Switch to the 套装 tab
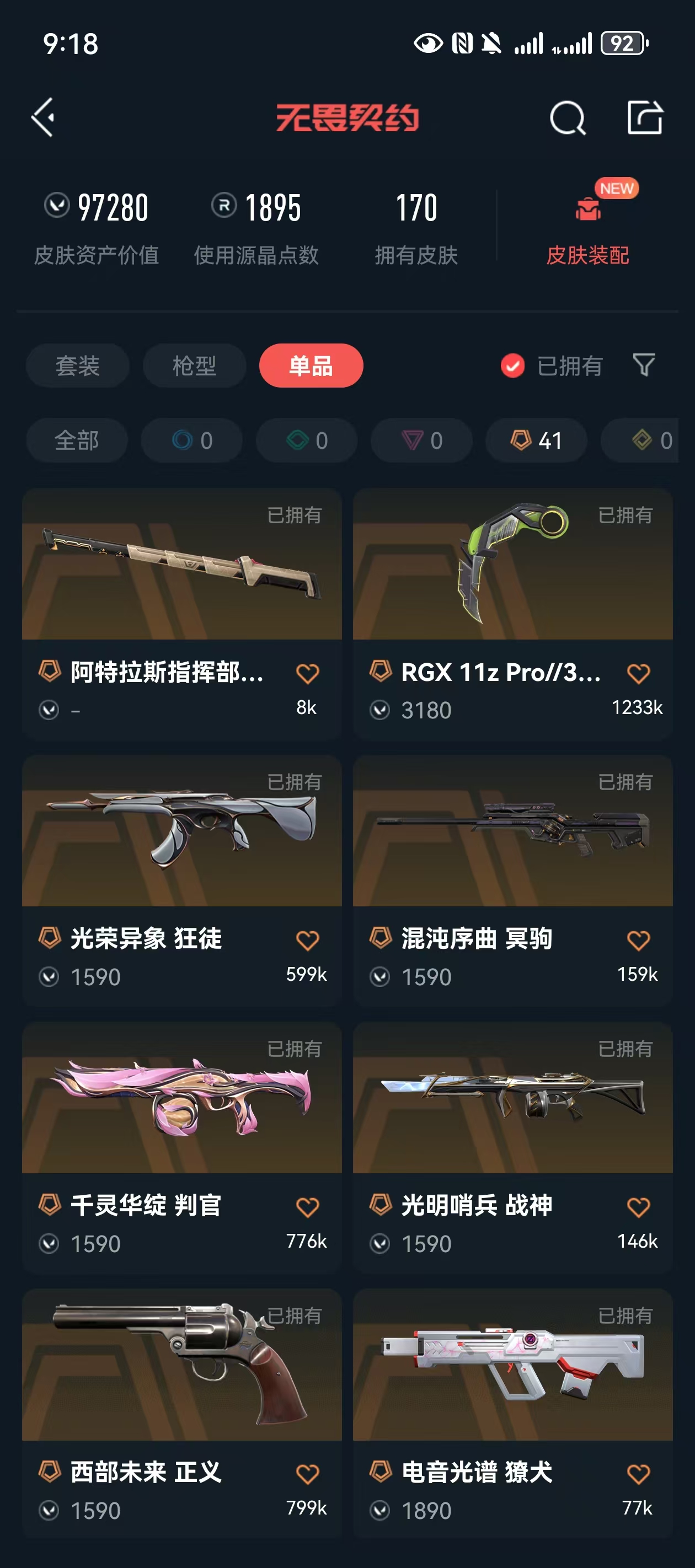The image size is (695, 1568). pyautogui.click(x=77, y=365)
